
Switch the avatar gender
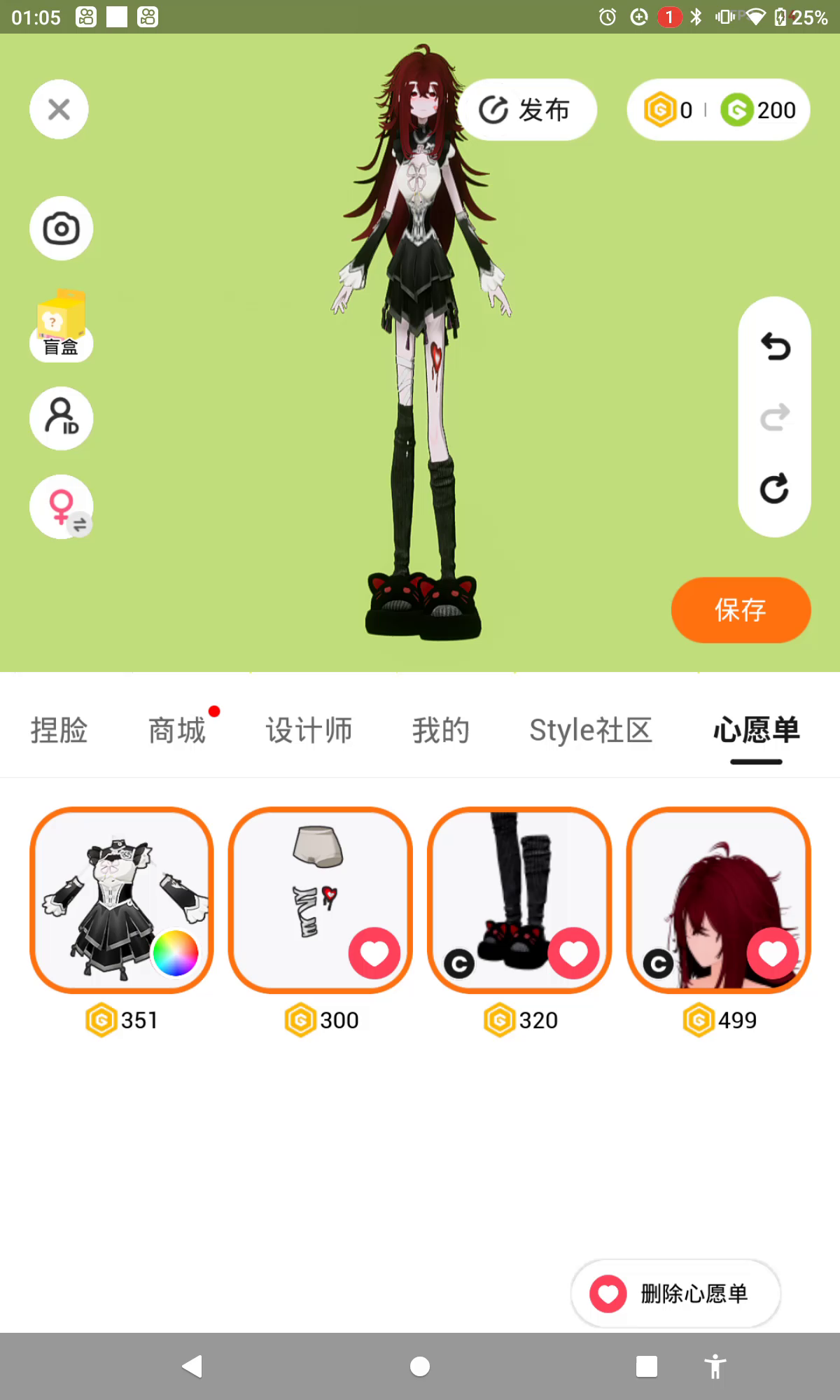61,507
